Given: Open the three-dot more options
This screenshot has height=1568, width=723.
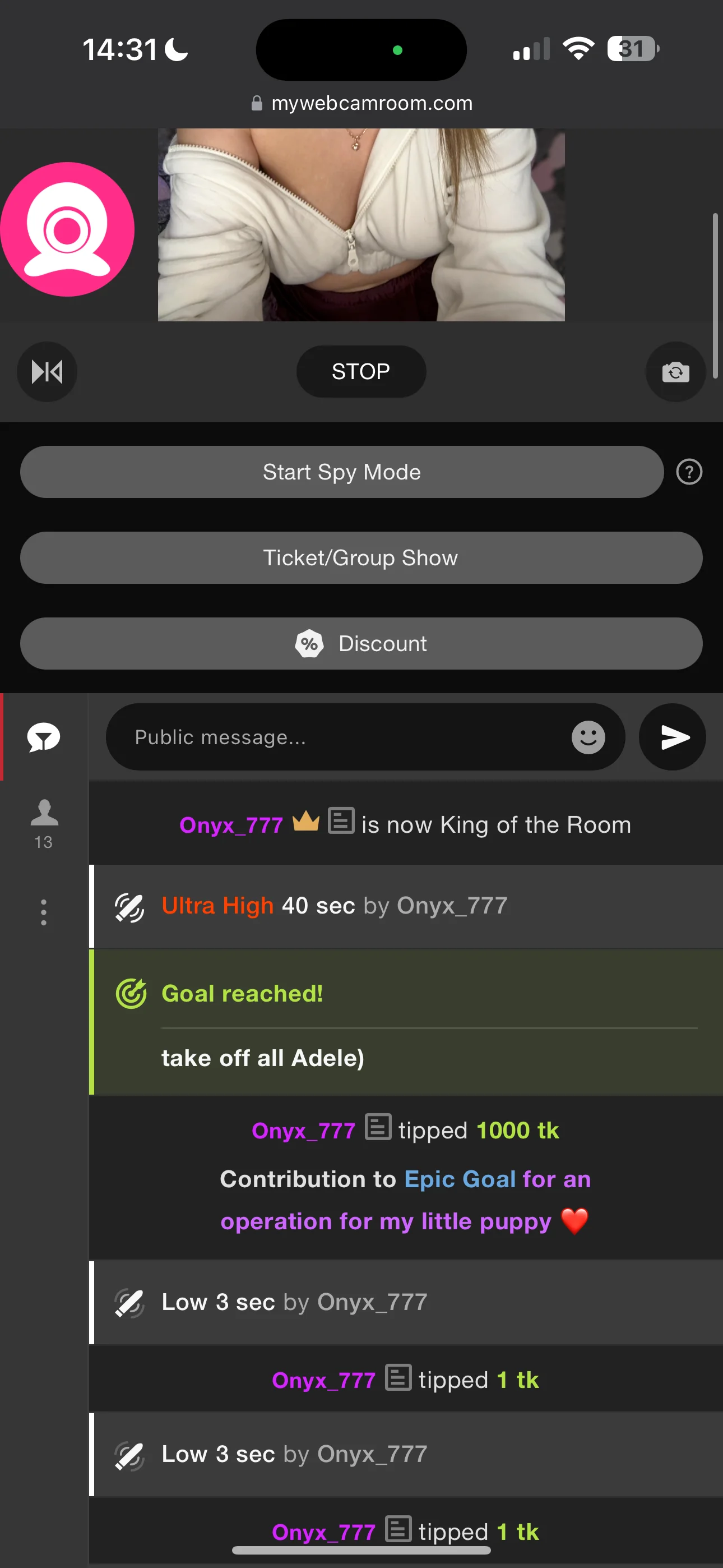Looking at the screenshot, I should click(44, 912).
